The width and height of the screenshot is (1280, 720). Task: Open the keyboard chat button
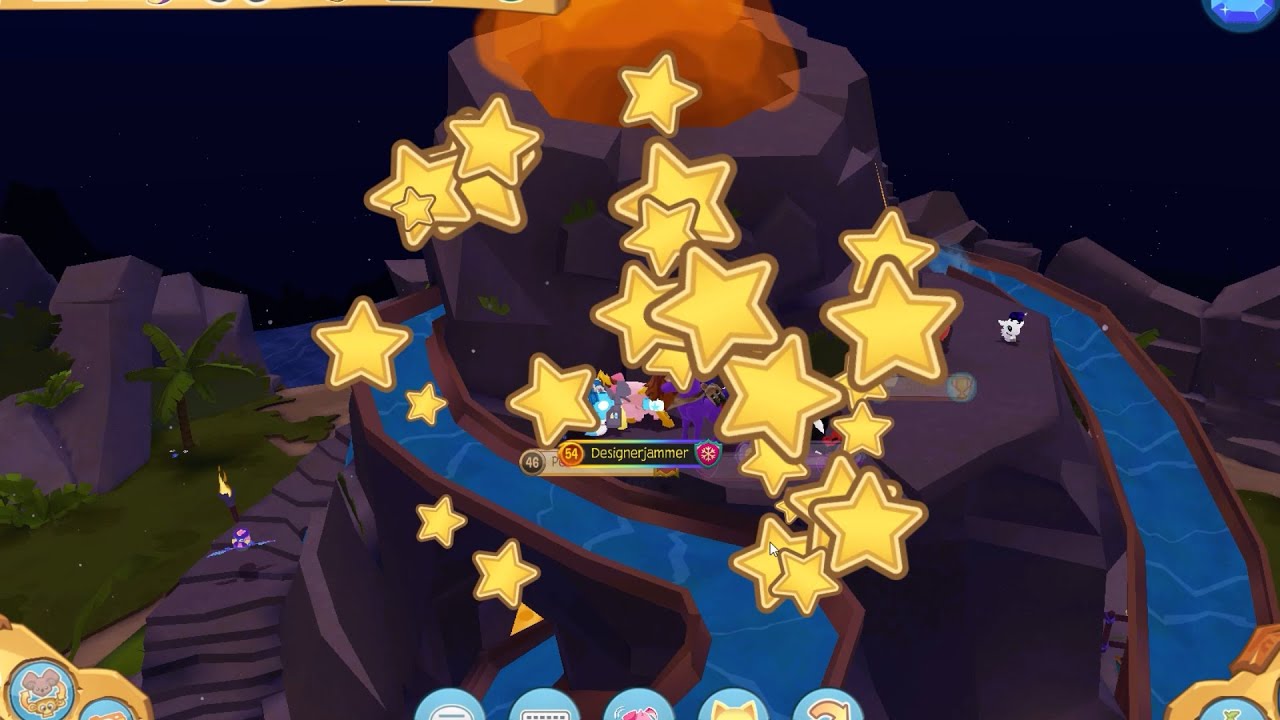click(545, 707)
